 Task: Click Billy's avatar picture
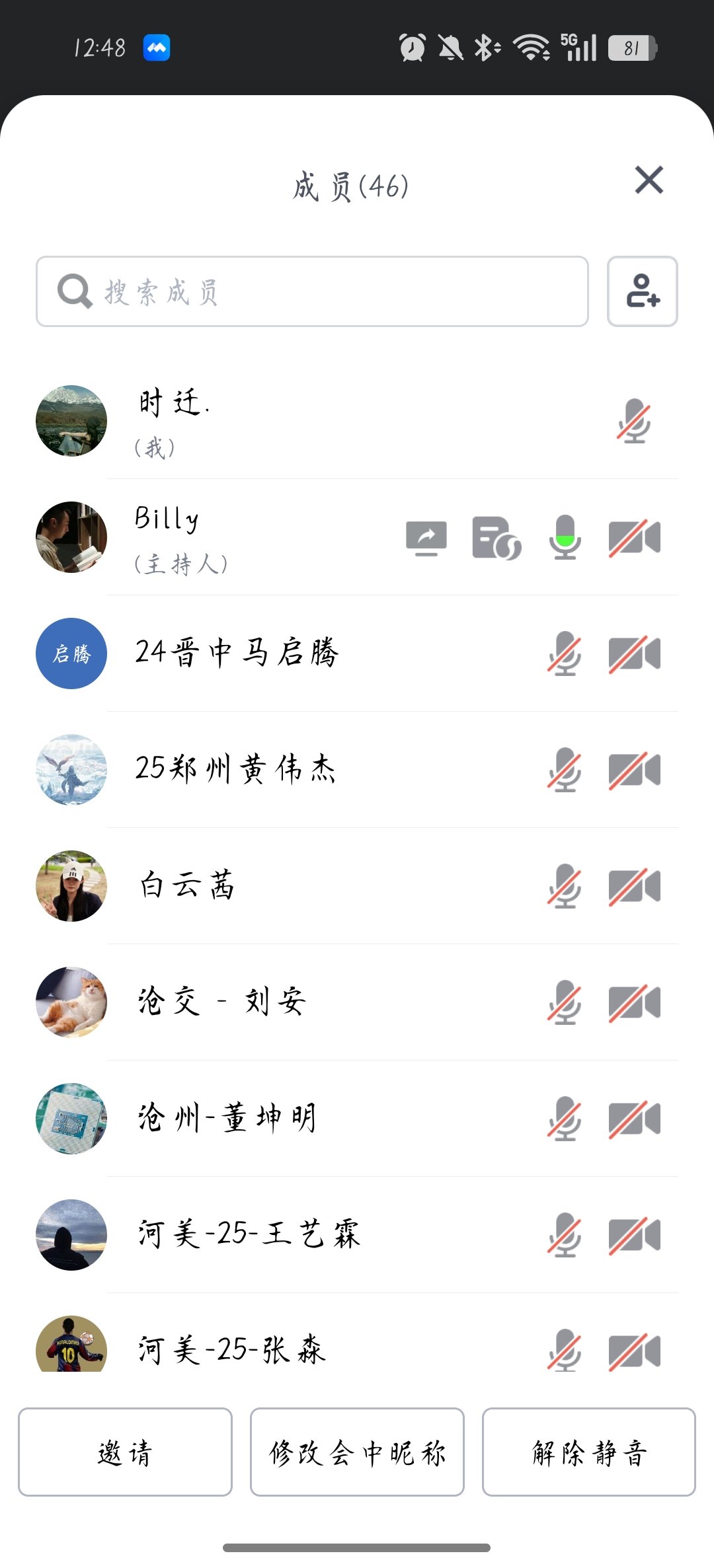tap(71, 537)
